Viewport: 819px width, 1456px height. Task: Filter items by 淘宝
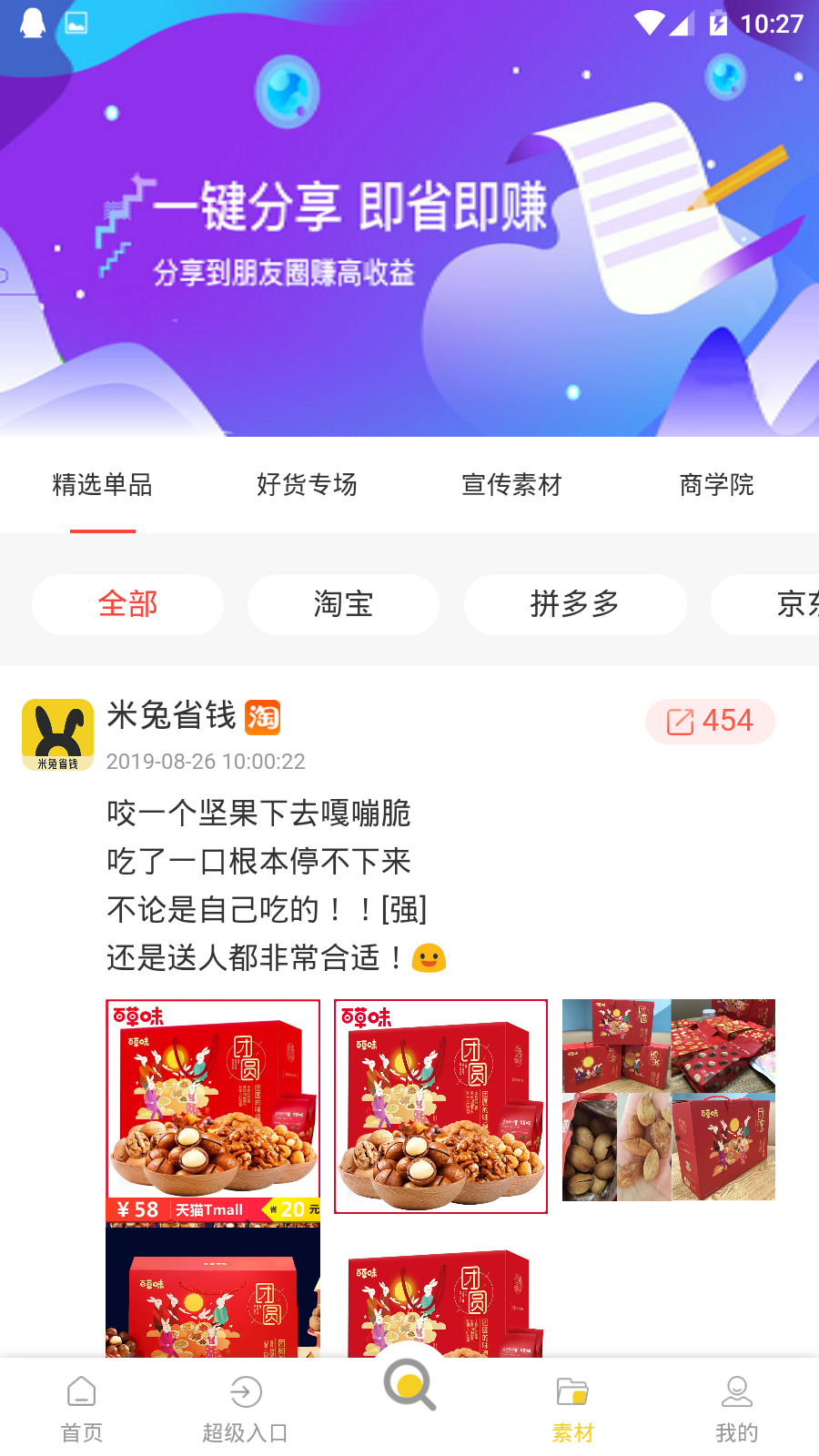(x=343, y=604)
